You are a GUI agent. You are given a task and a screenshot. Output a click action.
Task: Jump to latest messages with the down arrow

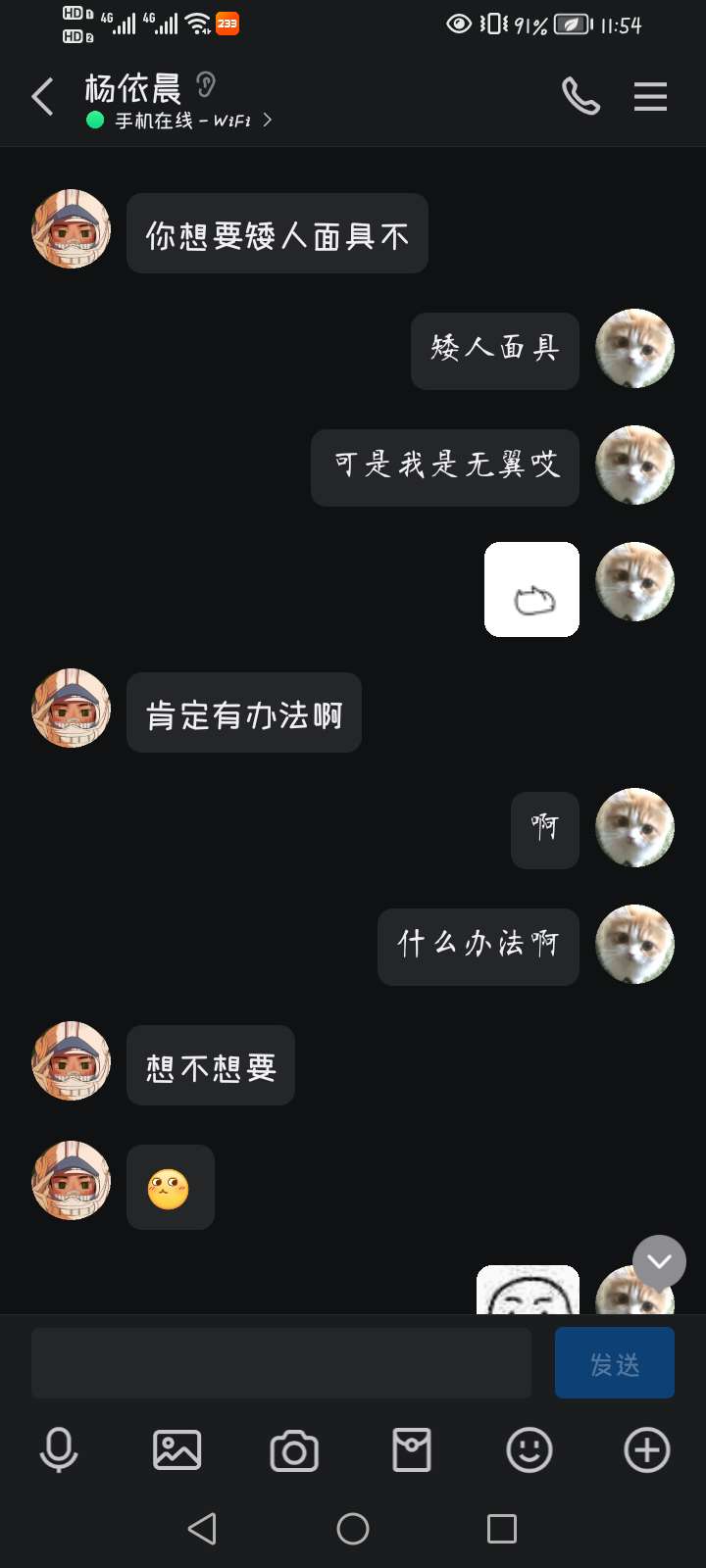pyautogui.click(x=659, y=1261)
